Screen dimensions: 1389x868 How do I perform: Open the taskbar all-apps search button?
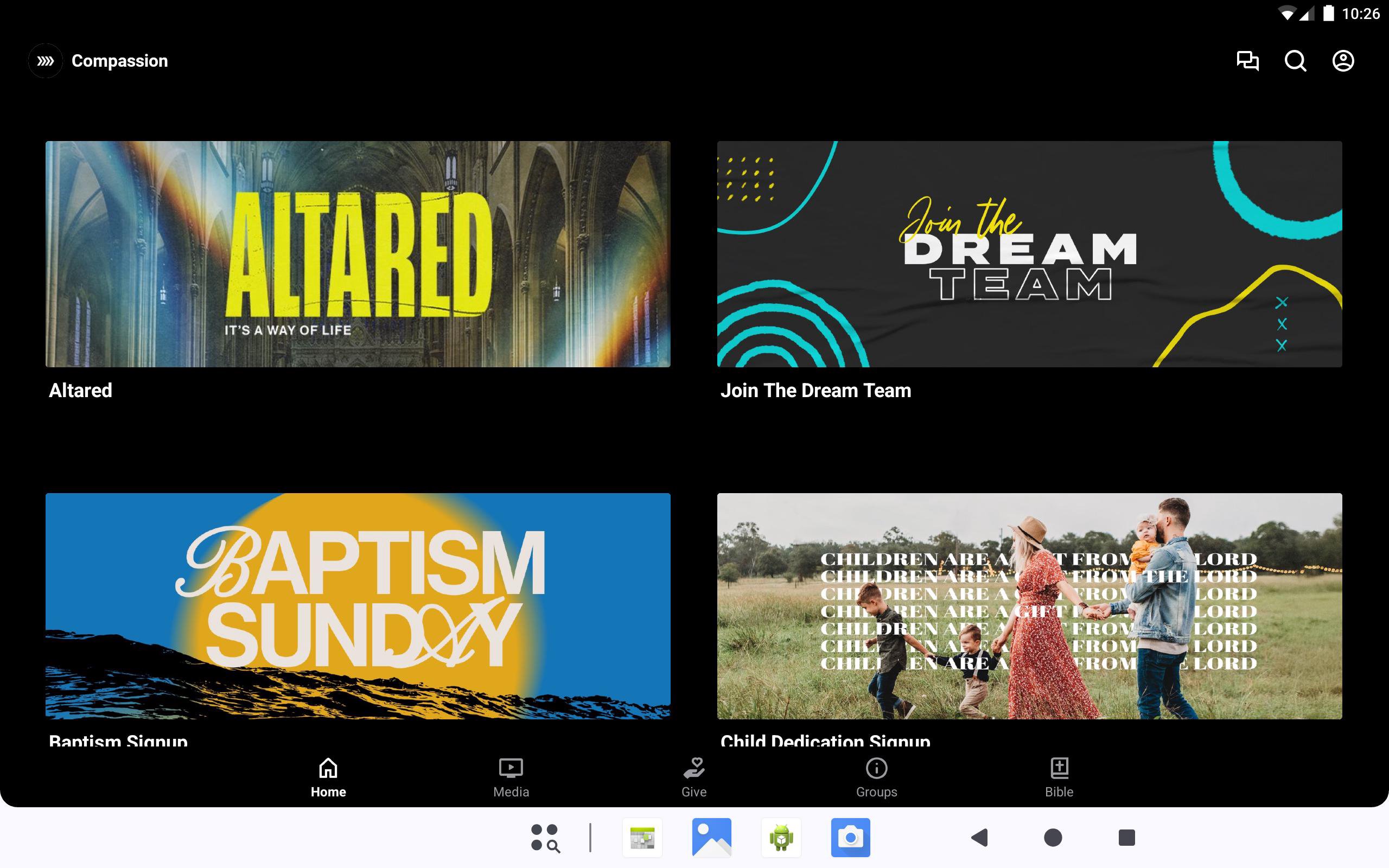pyautogui.click(x=545, y=838)
